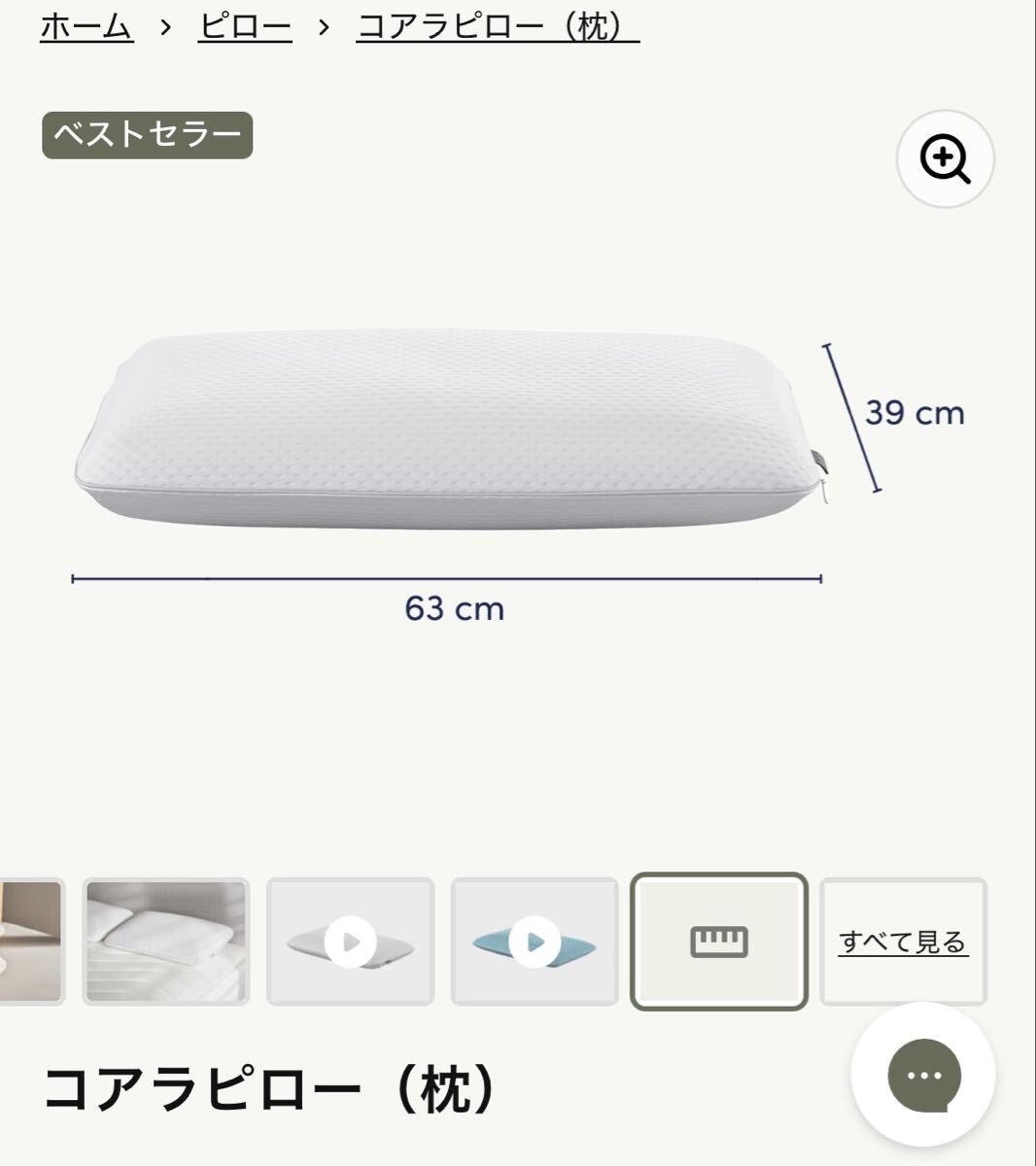
Task: Tap すべて見る to view all images
Action: (903, 941)
